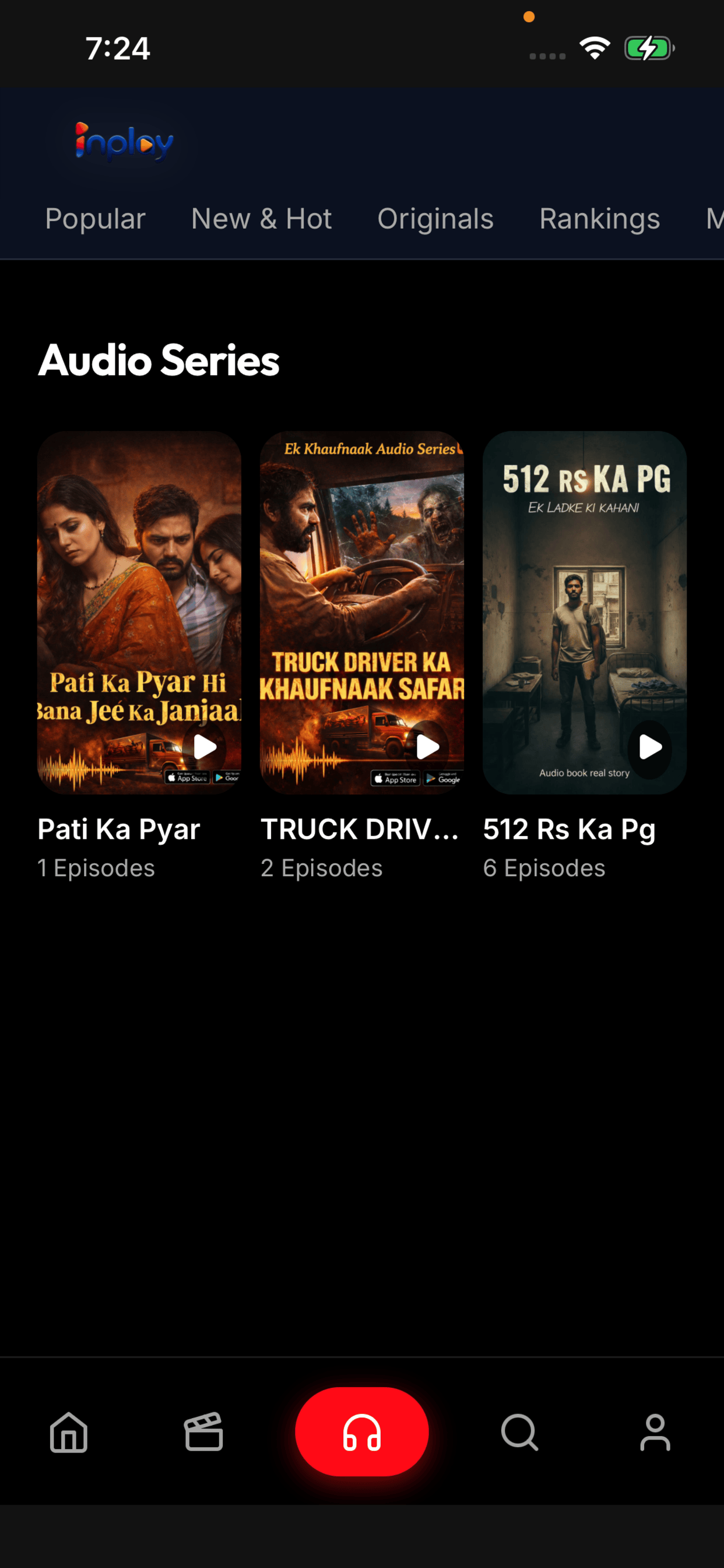724x1568 pixels.
Task: Play the Truck Driver audio series
Action: [427, 747]
